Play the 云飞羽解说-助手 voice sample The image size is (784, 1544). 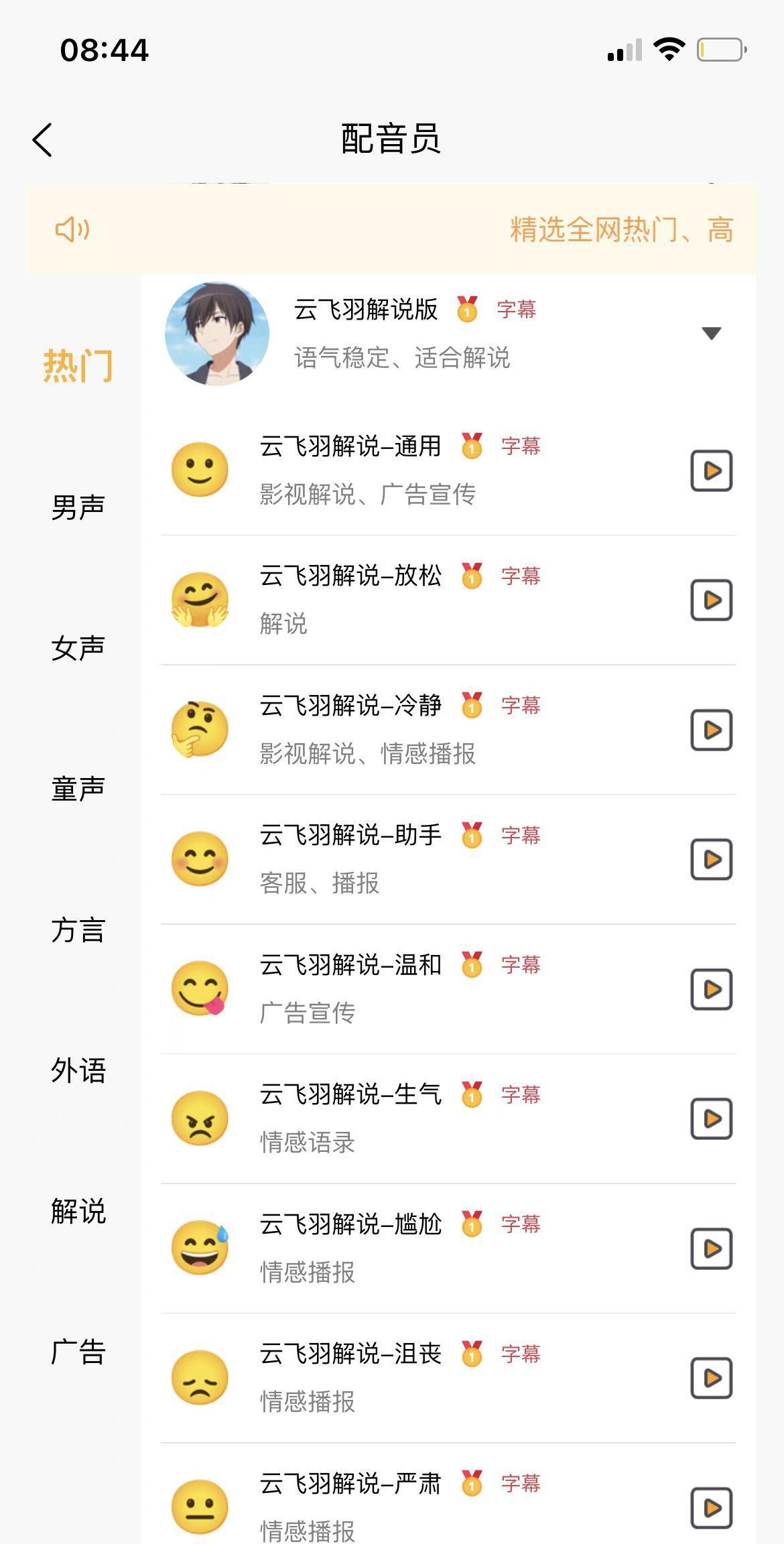click(x=711, y=860)
